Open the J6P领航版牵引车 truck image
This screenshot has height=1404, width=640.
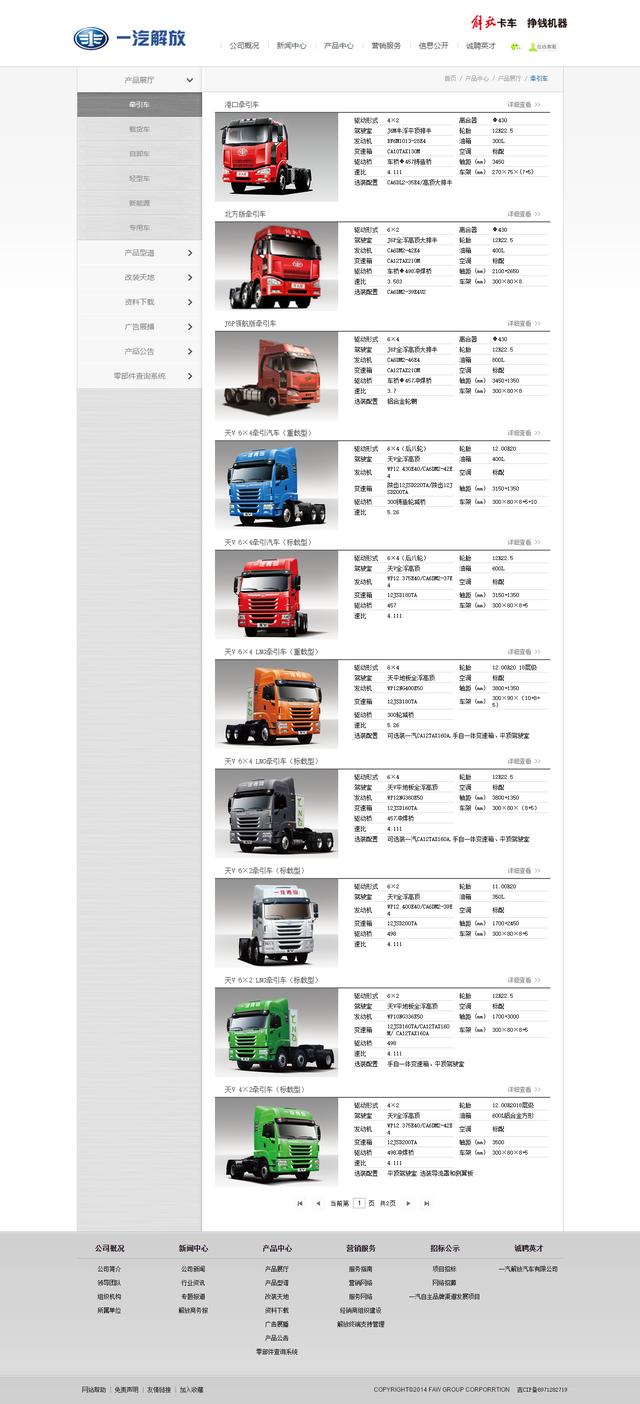tap(276, 371)
